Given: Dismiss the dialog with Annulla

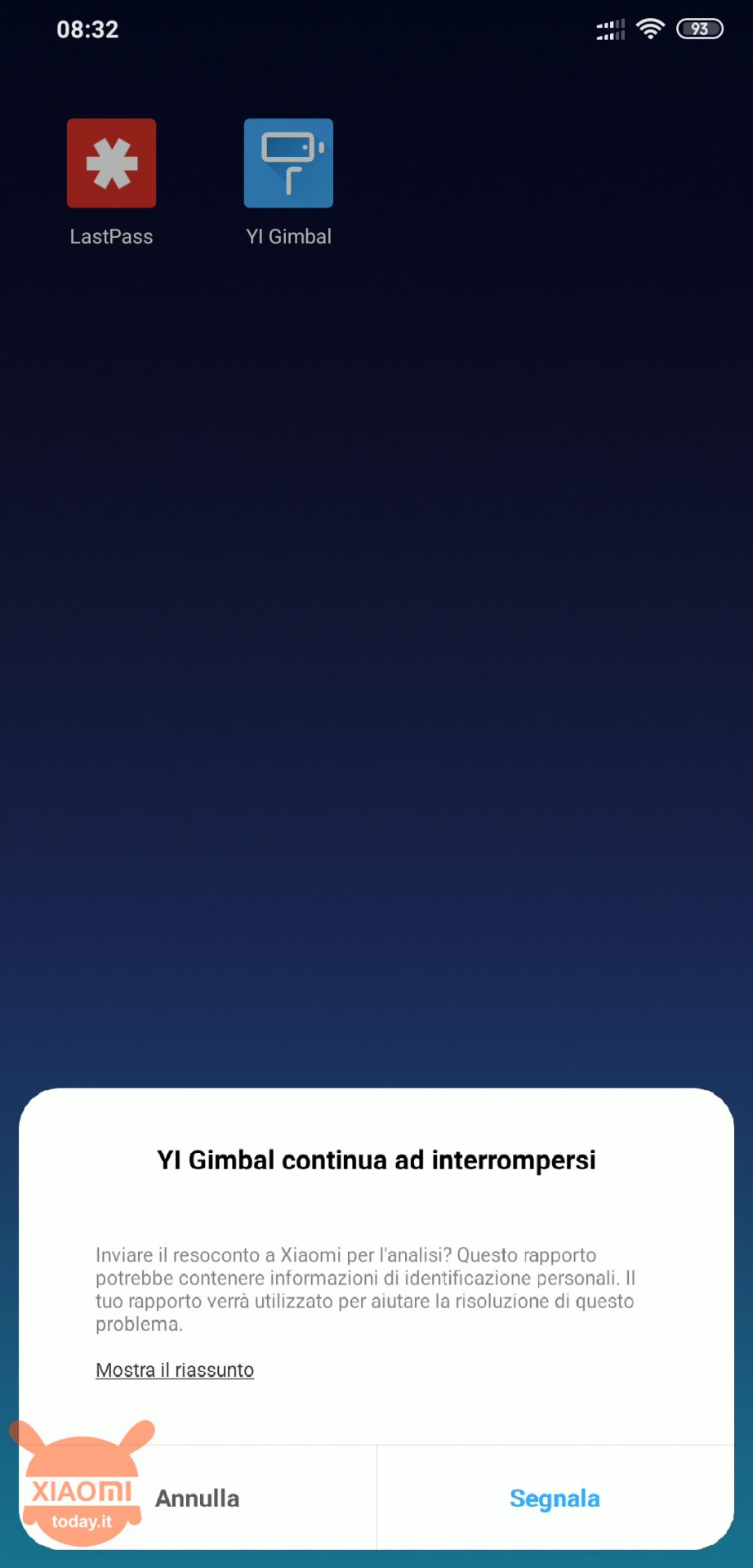Looking at the screenshot, I should 198,1498.
